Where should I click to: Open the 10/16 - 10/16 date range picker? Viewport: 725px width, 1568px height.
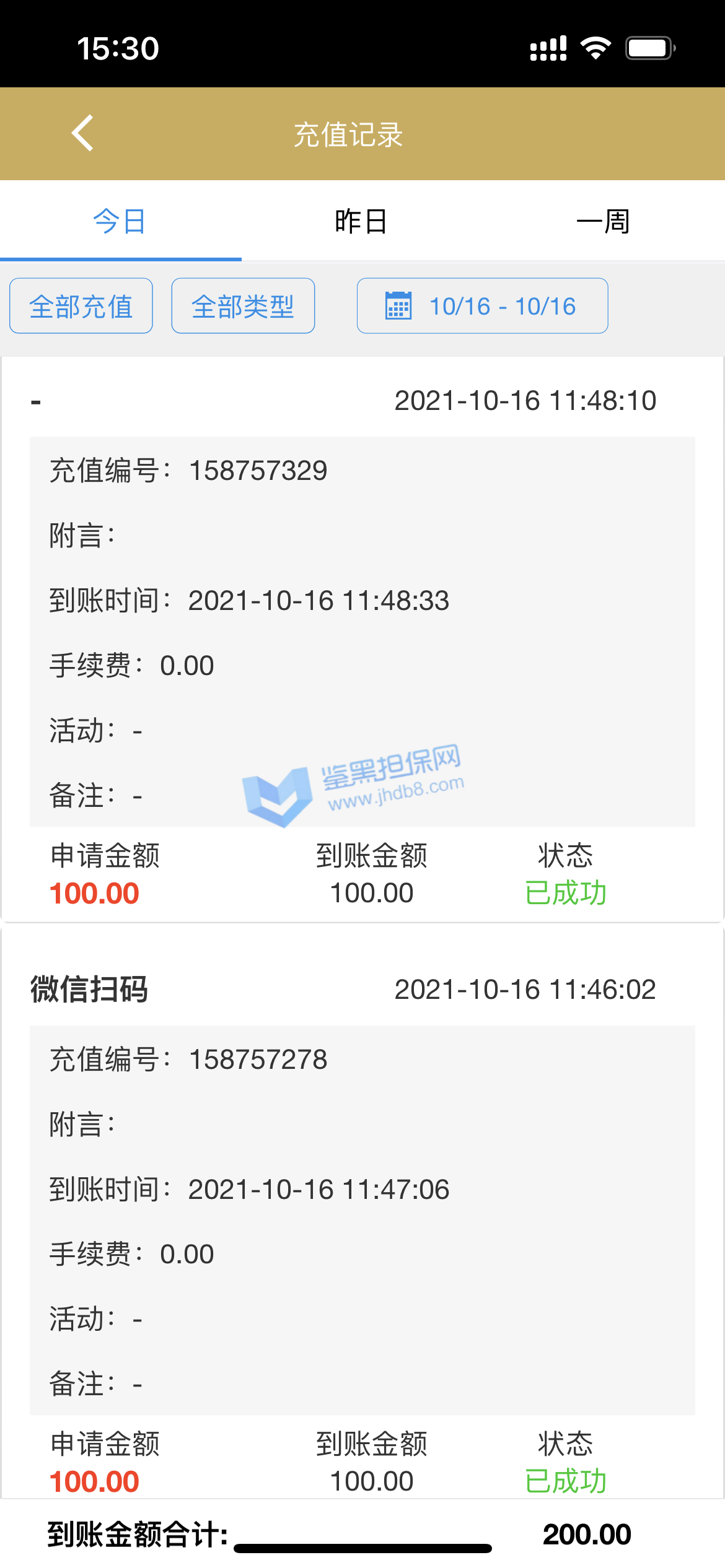(x=482, y=306)
